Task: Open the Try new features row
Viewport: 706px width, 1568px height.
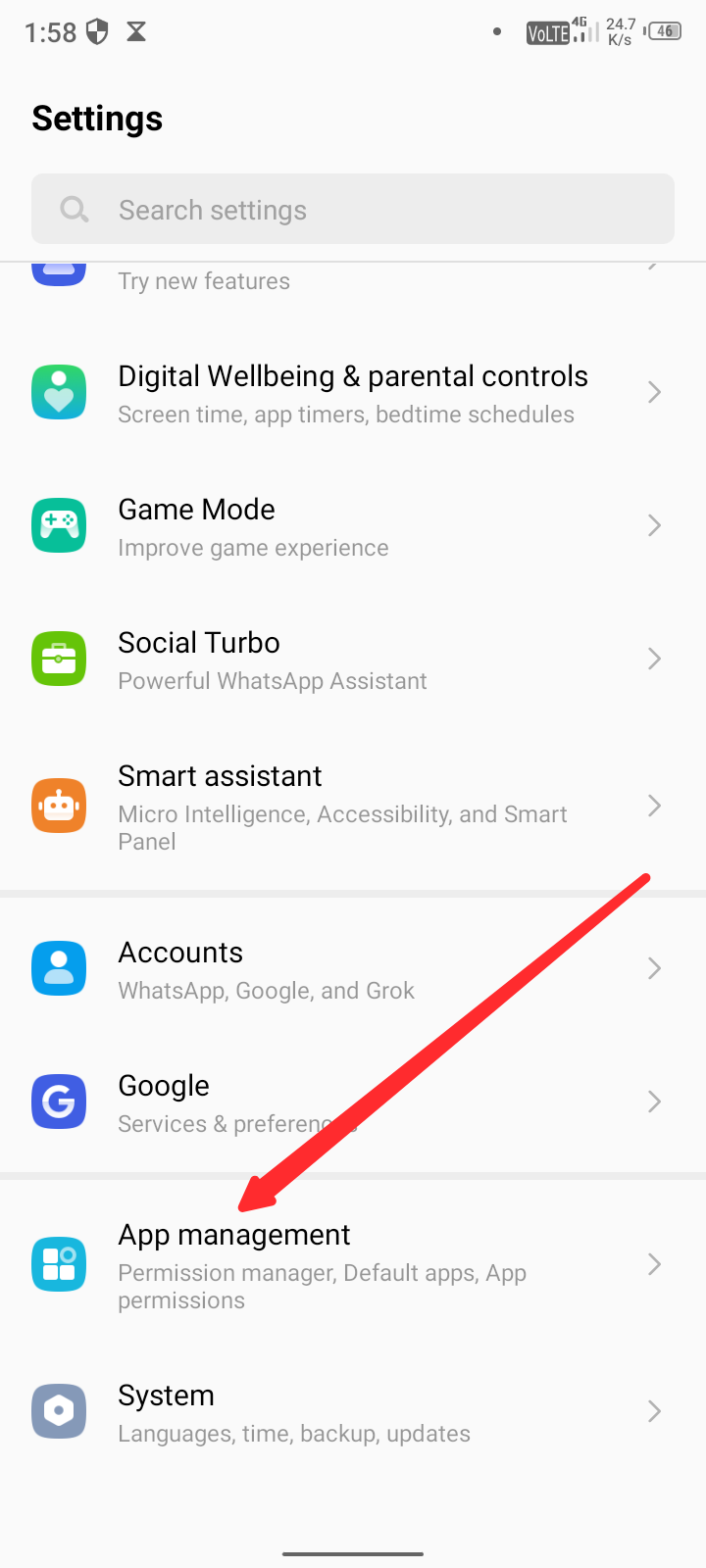Action: pyautogui.click(x=353, y=278)
